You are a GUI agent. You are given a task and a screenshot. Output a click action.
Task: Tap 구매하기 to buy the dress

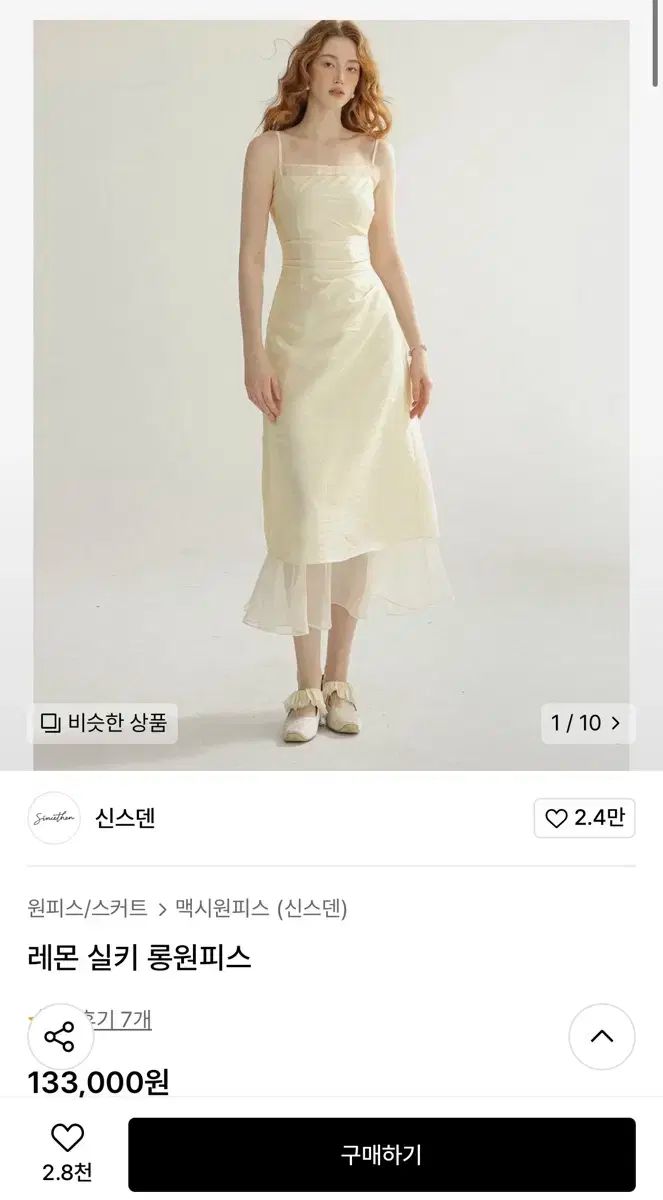[381, 1155]
